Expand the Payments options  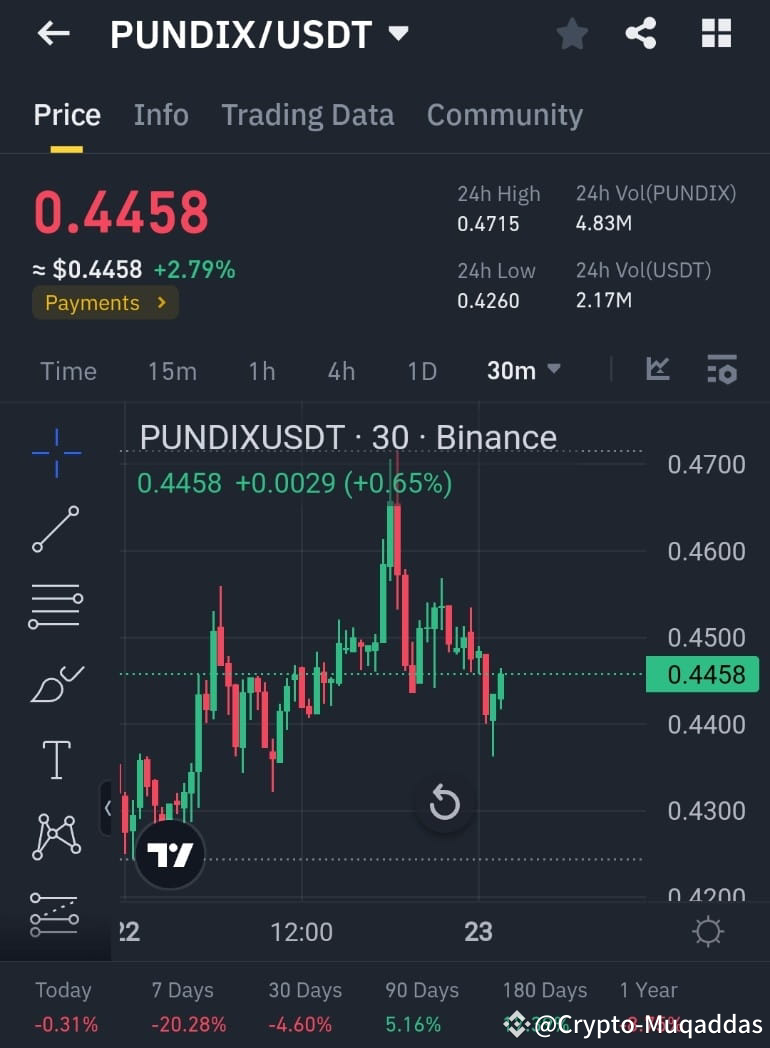click(x=105, y=303)
